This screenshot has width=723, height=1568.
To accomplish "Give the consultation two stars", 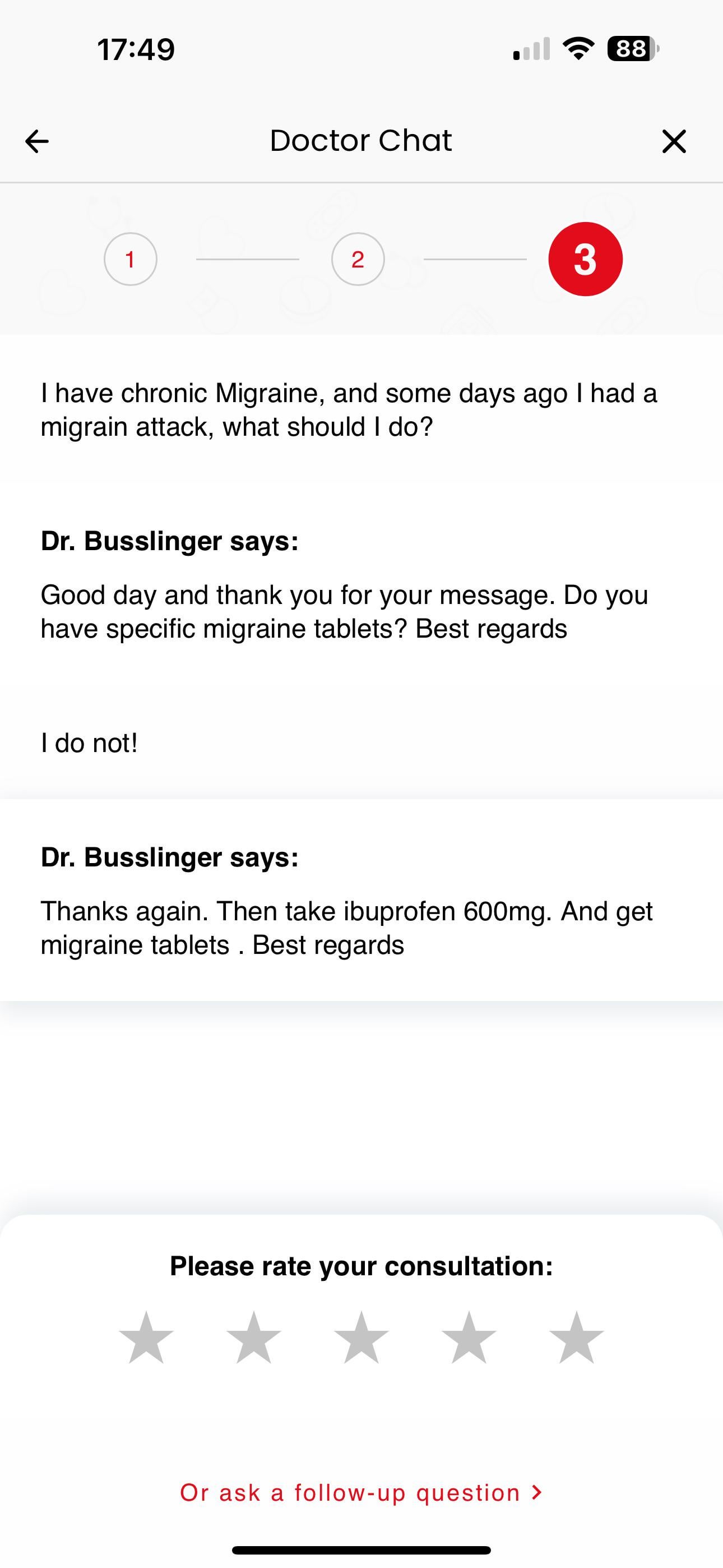I will pyautogui.click(x=254, y=1337).
